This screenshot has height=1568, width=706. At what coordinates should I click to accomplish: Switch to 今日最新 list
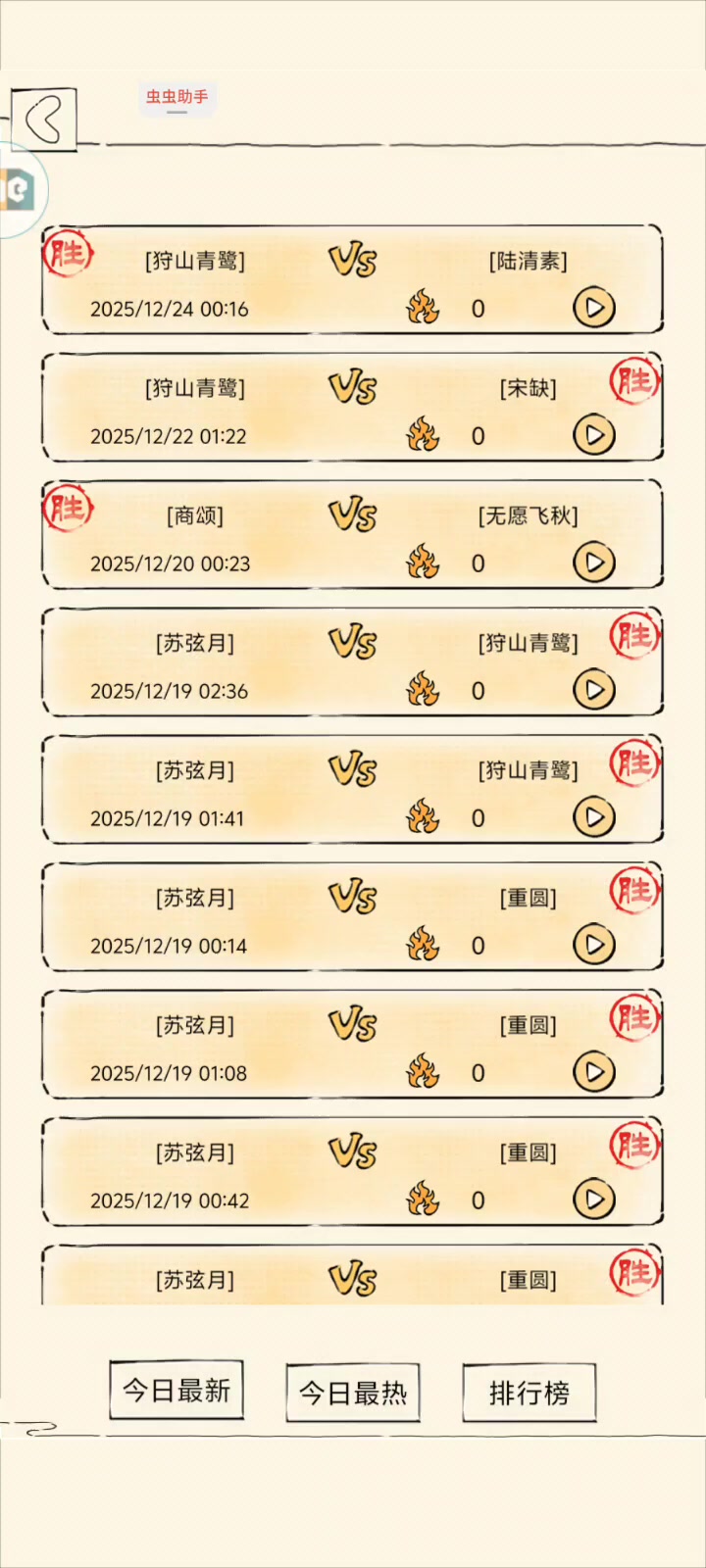tap(176, 1391)
